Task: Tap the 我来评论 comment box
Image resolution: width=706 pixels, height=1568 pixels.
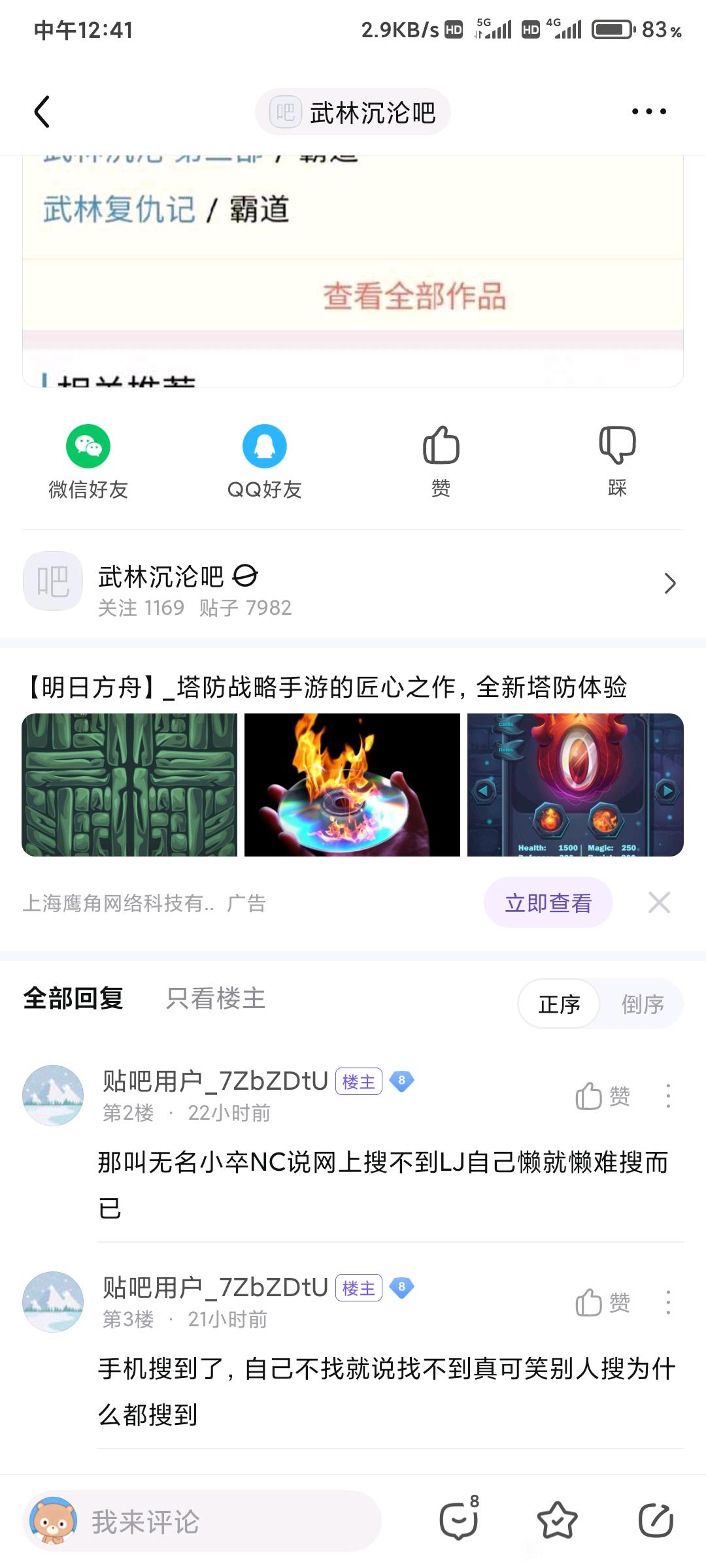Action: (x=203, y=1522)
